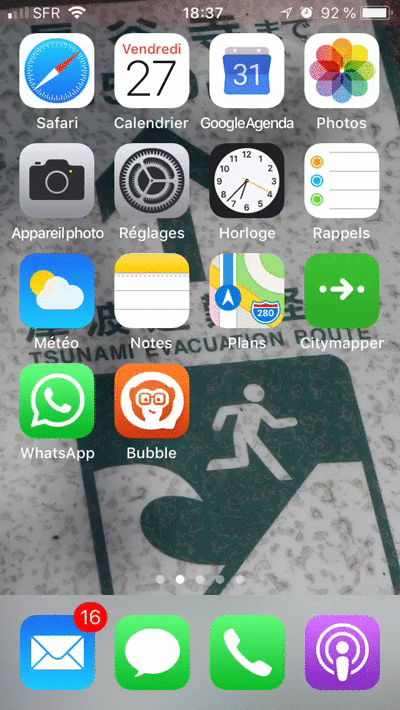Check the Météo weather app
Image resolution: width=400 pixels, height=710 pixels.
pyautogui.click(x=57, y=291)
